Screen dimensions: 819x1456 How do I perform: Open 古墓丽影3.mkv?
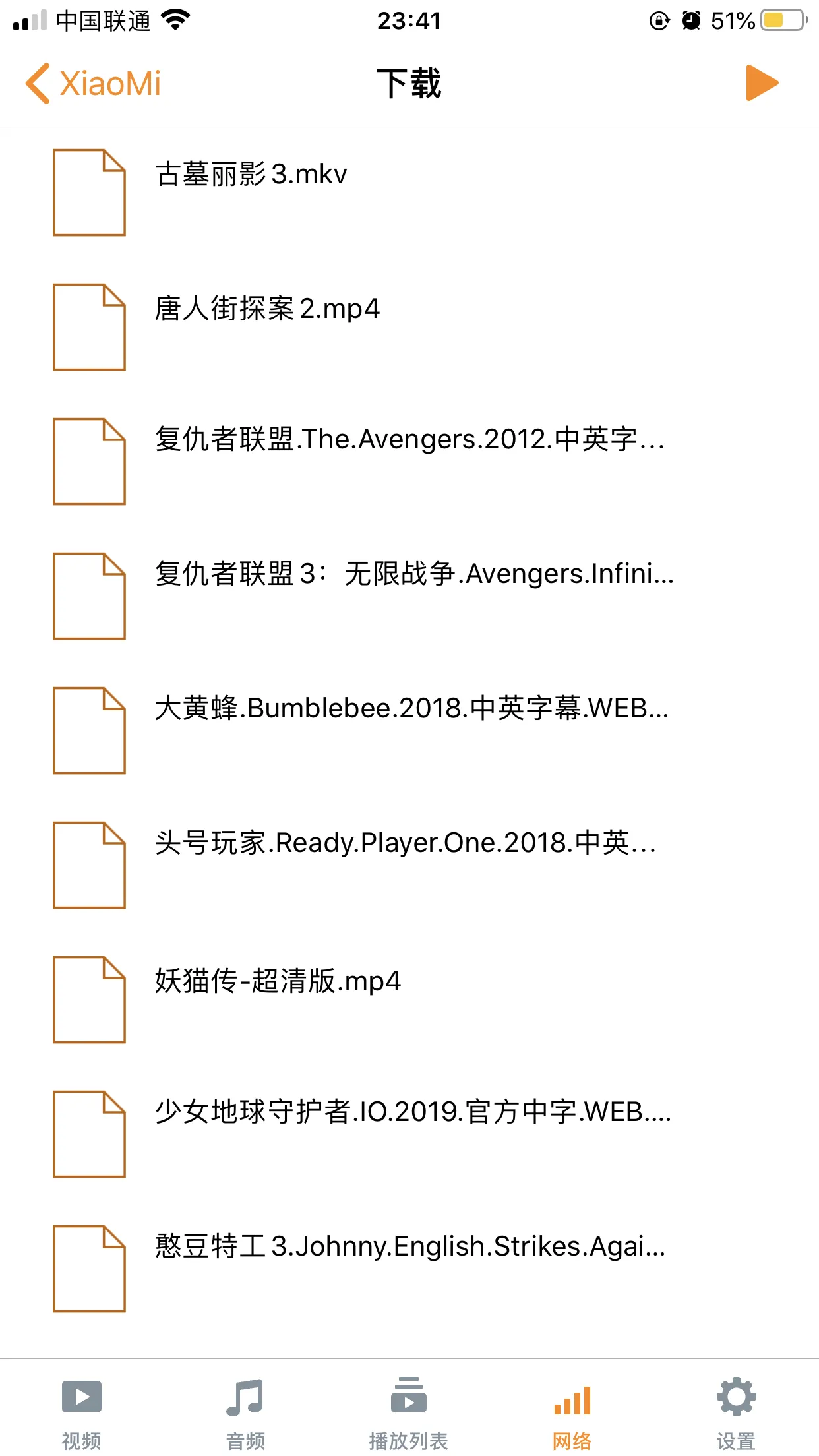point(251,175)
